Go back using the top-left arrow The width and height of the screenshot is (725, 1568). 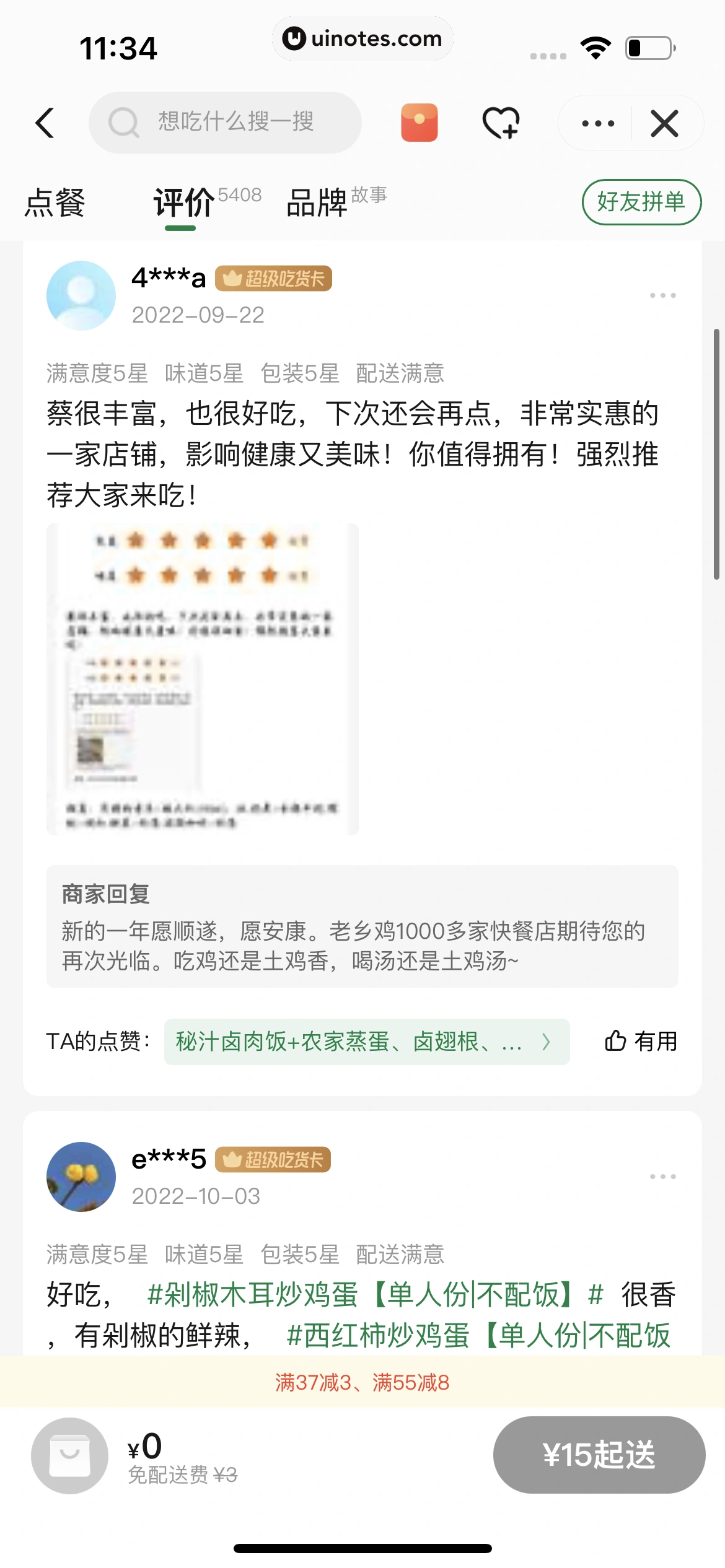tap(45, 123)
